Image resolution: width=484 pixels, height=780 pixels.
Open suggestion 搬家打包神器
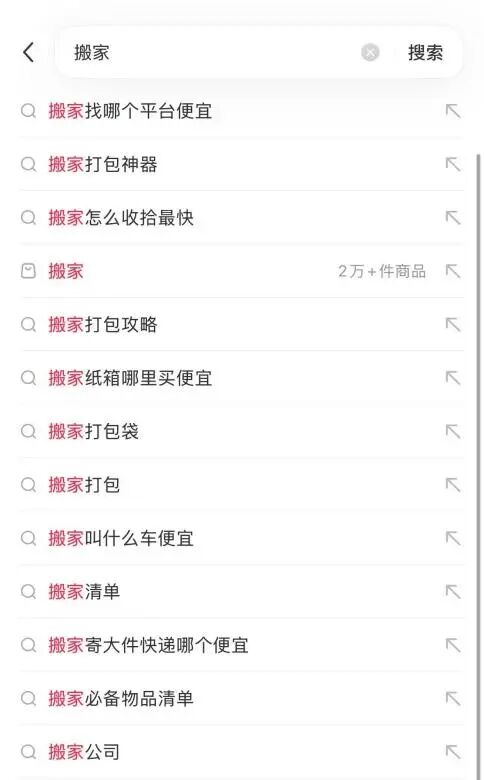click(241, 164)
